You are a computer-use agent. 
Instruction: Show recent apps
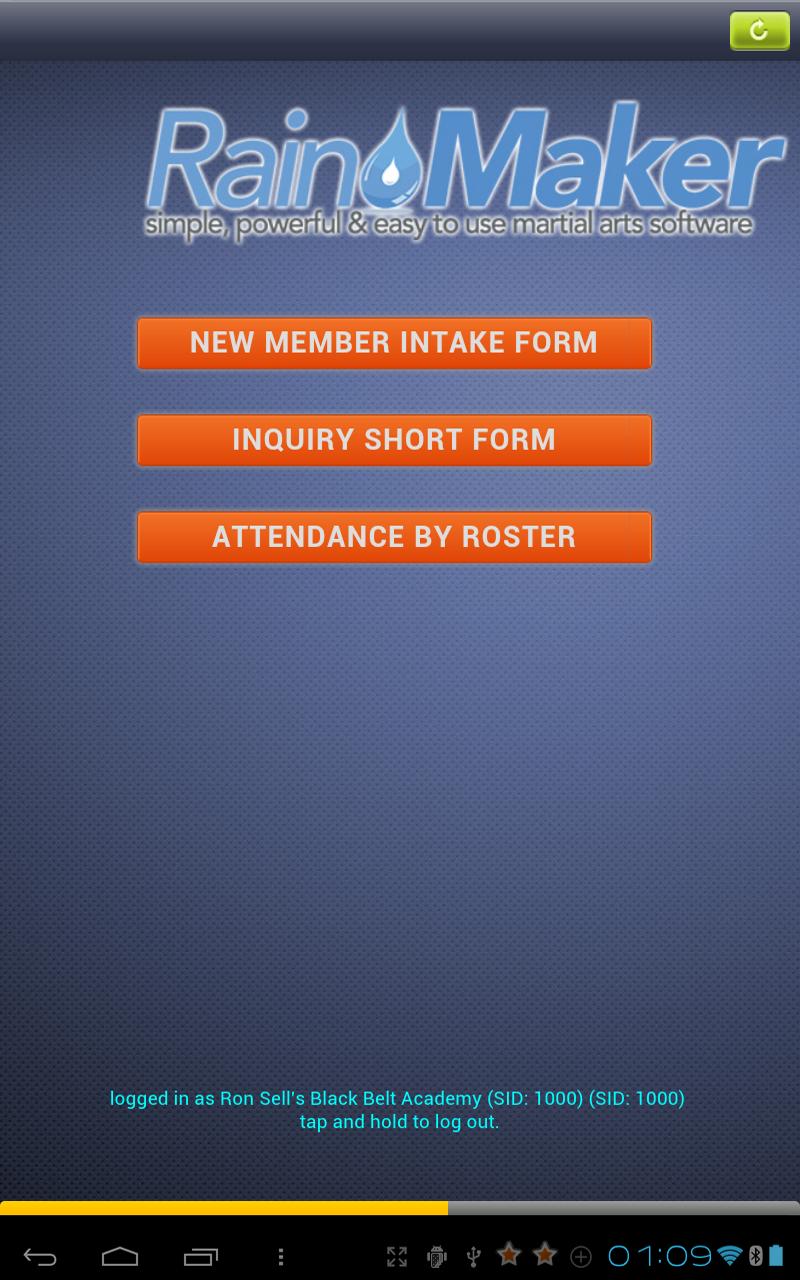[x=201, y=1256]
